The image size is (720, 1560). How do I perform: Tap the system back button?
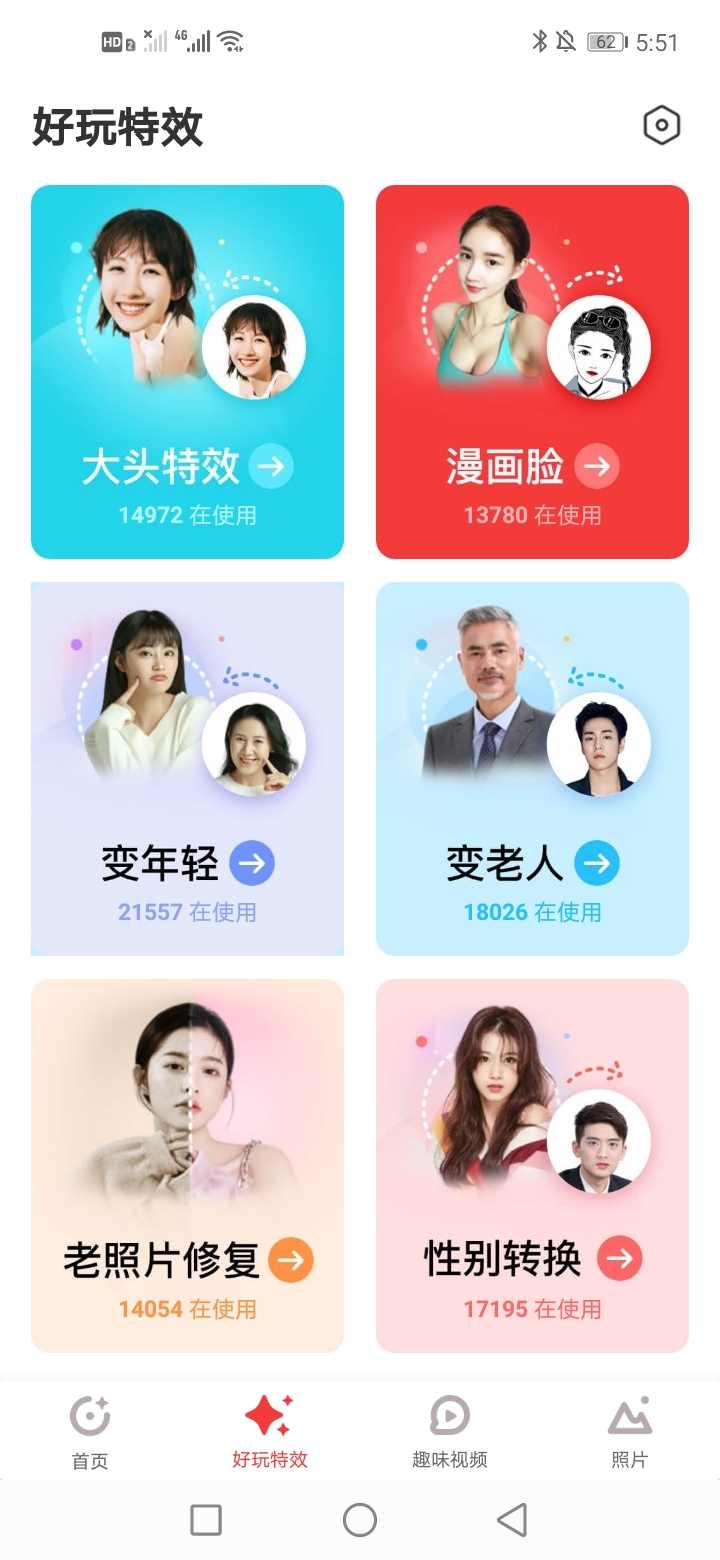click(512, 1520)
